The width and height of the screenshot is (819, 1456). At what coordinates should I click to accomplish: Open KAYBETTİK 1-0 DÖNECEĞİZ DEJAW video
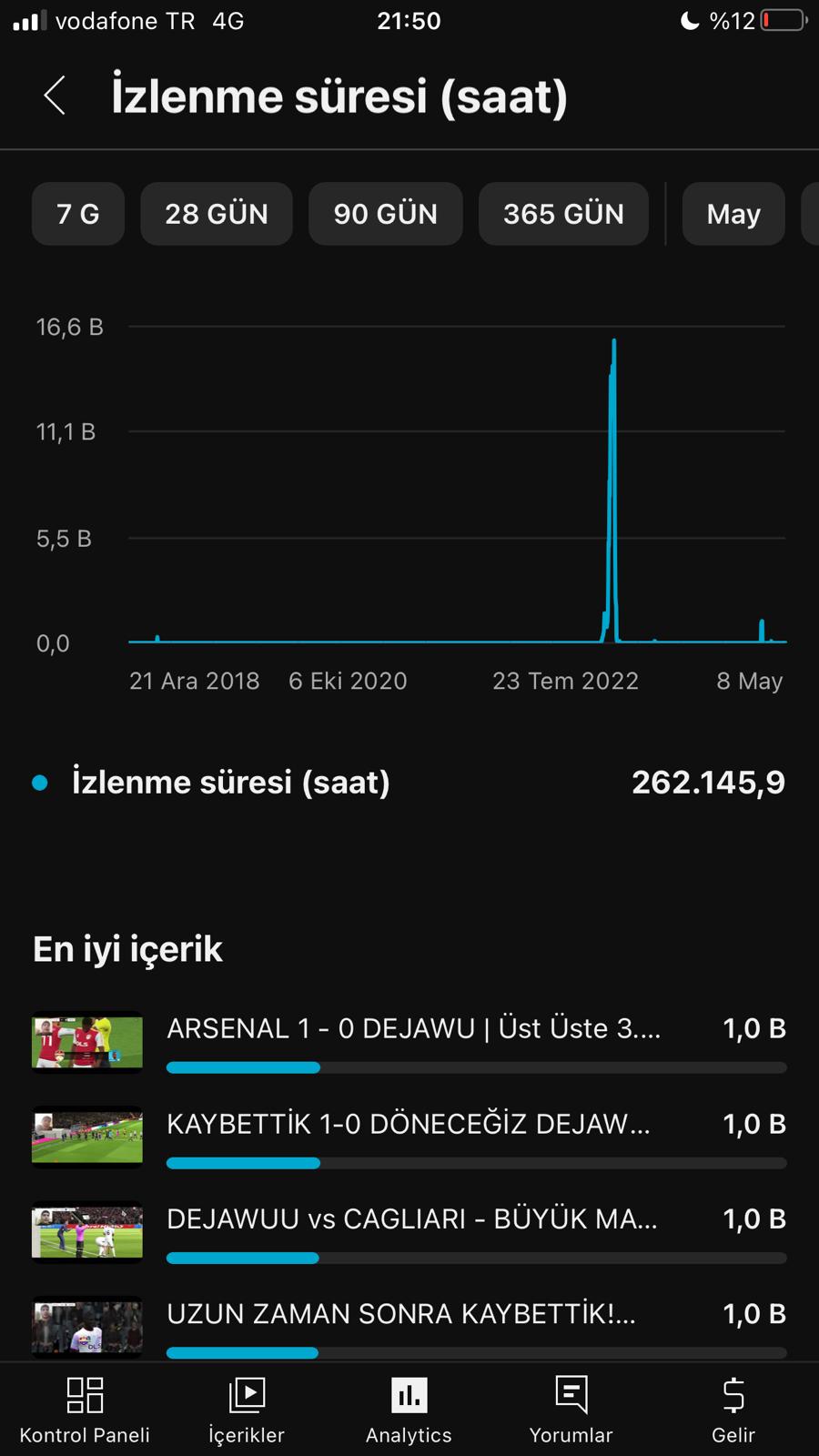tap(409, 1137)
